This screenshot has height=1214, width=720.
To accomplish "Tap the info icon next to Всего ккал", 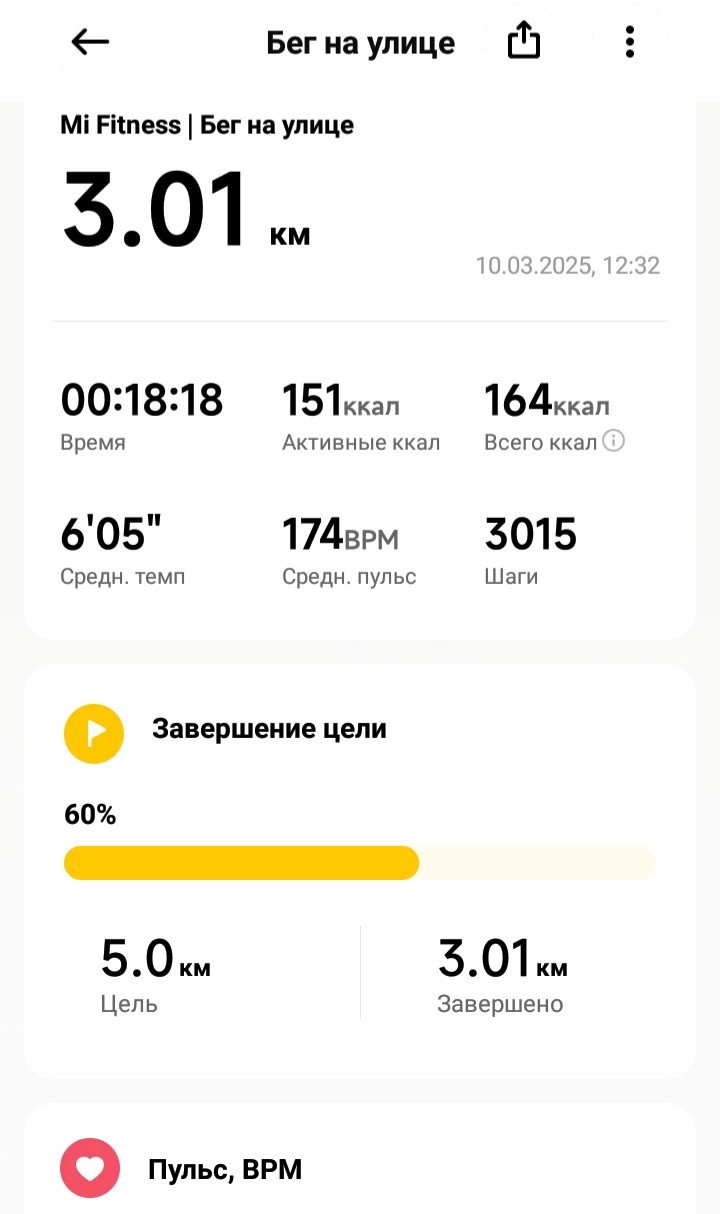I will [x=614, y=441].
